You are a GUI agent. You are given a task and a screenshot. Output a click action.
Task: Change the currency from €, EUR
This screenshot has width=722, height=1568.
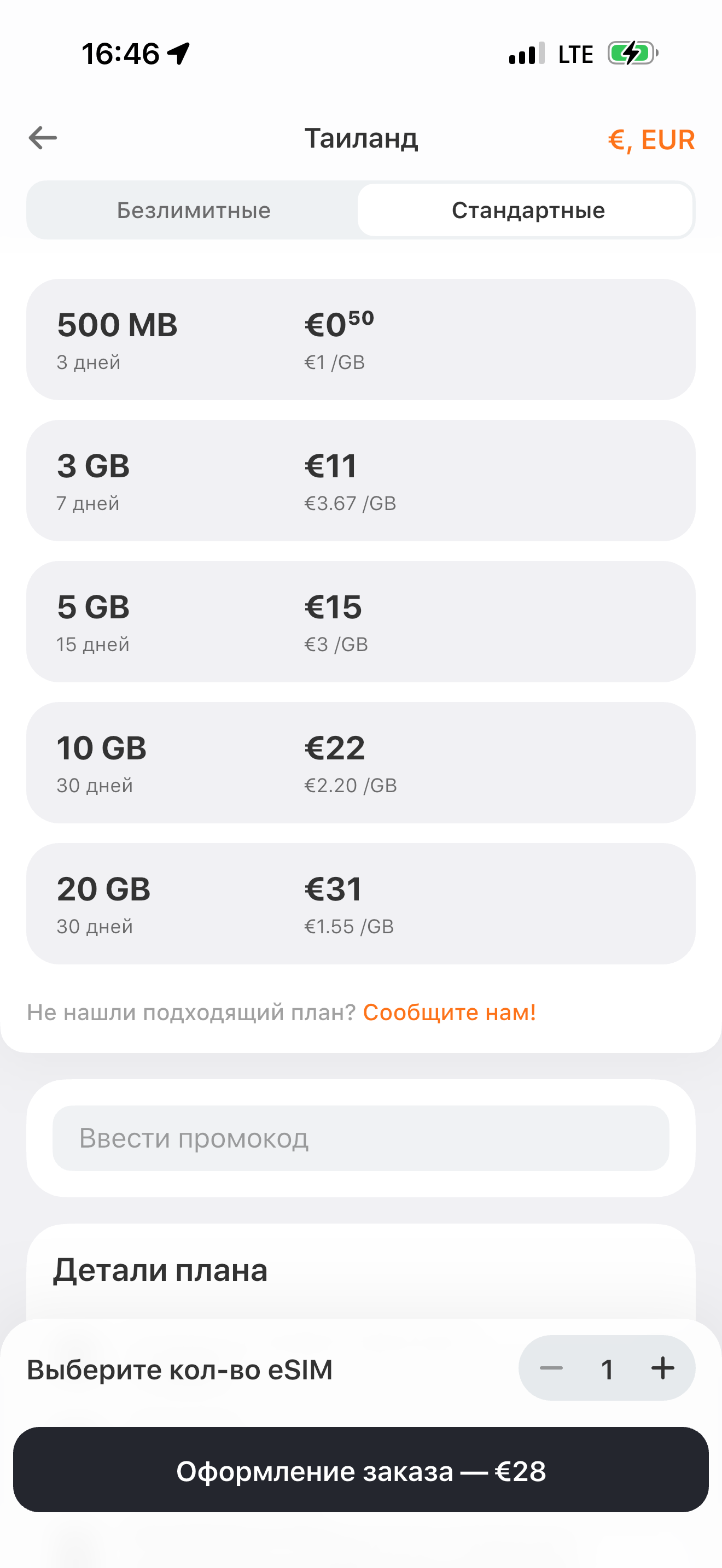coord(651,140)
